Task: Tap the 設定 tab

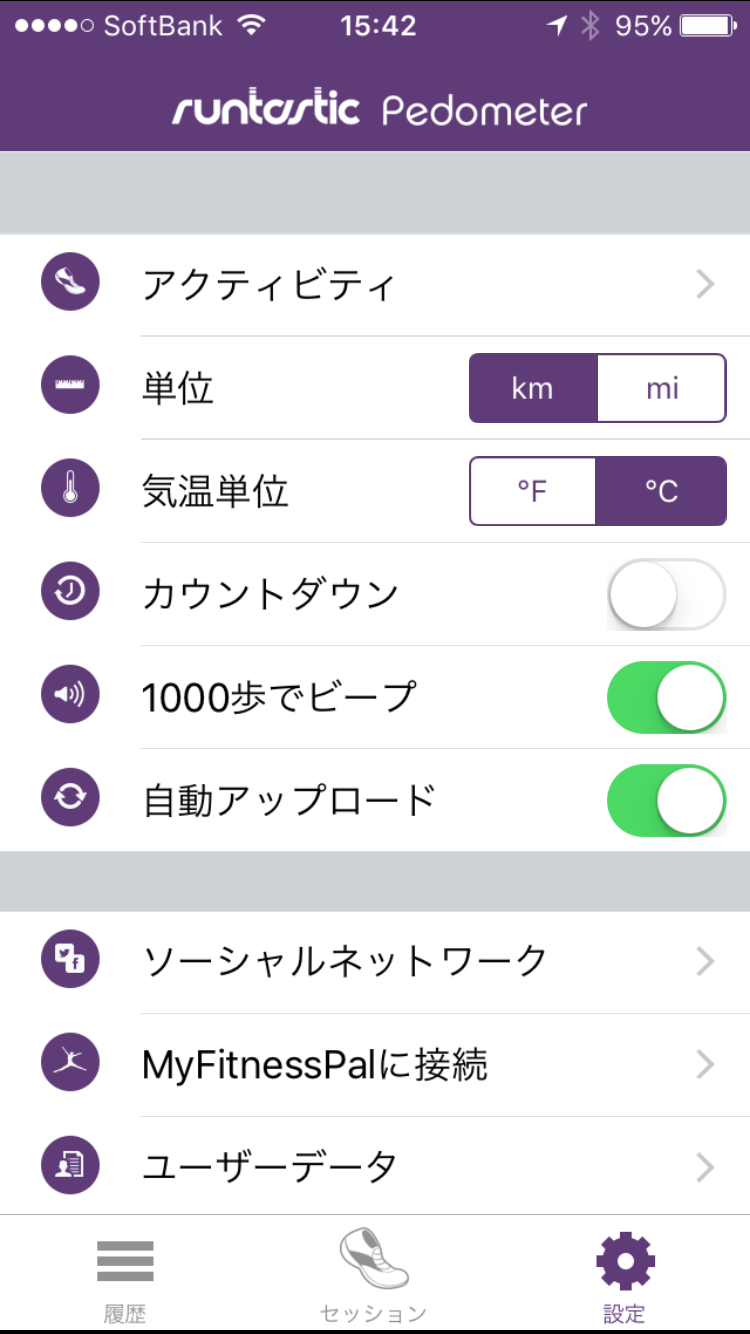Action: coord(625,1275)
